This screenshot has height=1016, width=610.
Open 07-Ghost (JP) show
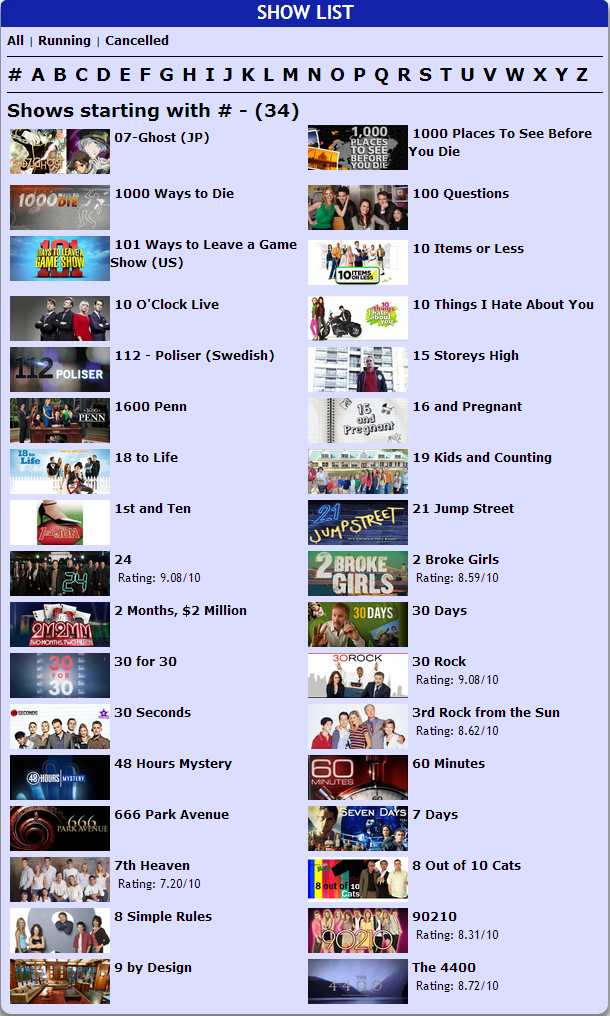pos(162,138)
